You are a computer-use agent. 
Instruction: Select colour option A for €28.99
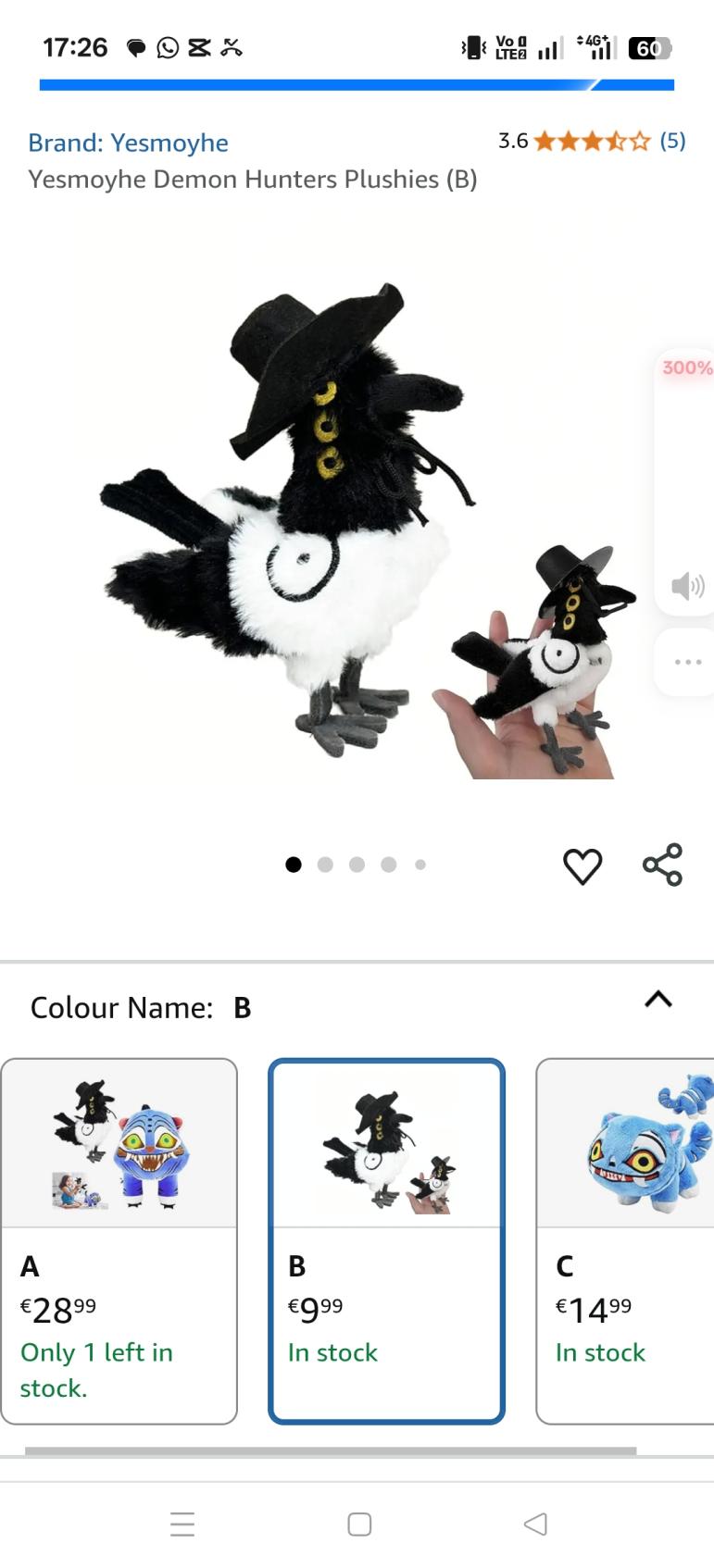point(119,1240)
